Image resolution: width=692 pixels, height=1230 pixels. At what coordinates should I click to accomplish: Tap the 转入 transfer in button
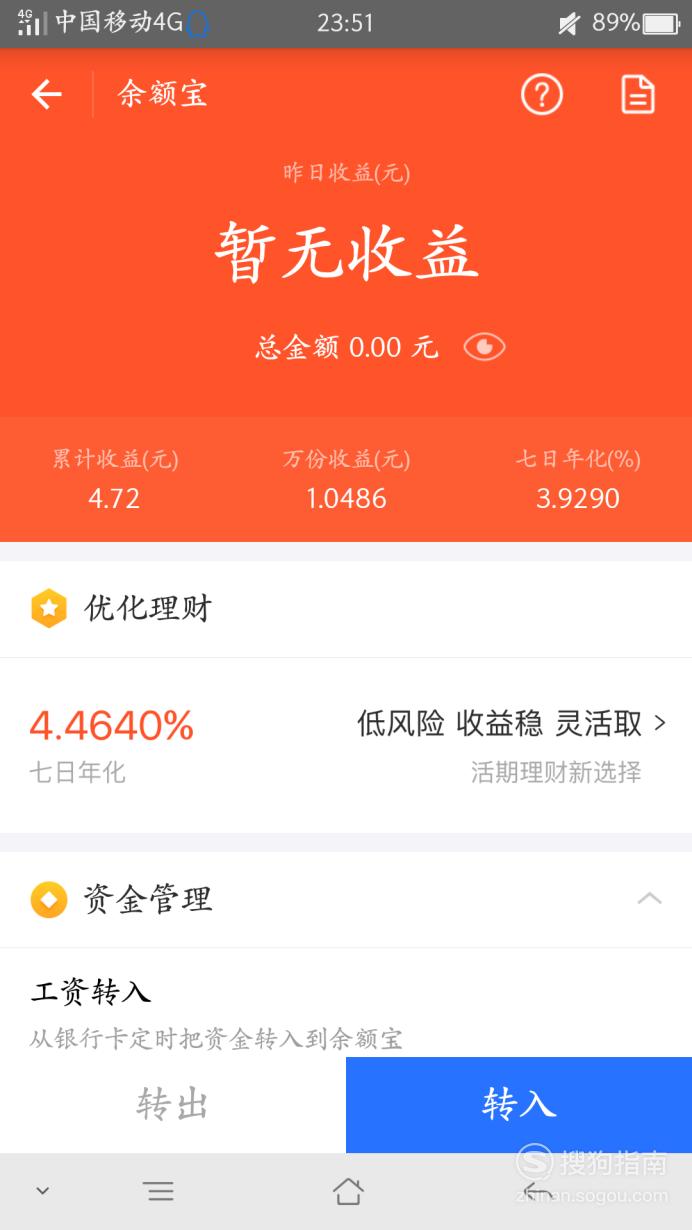(519, 1105)
